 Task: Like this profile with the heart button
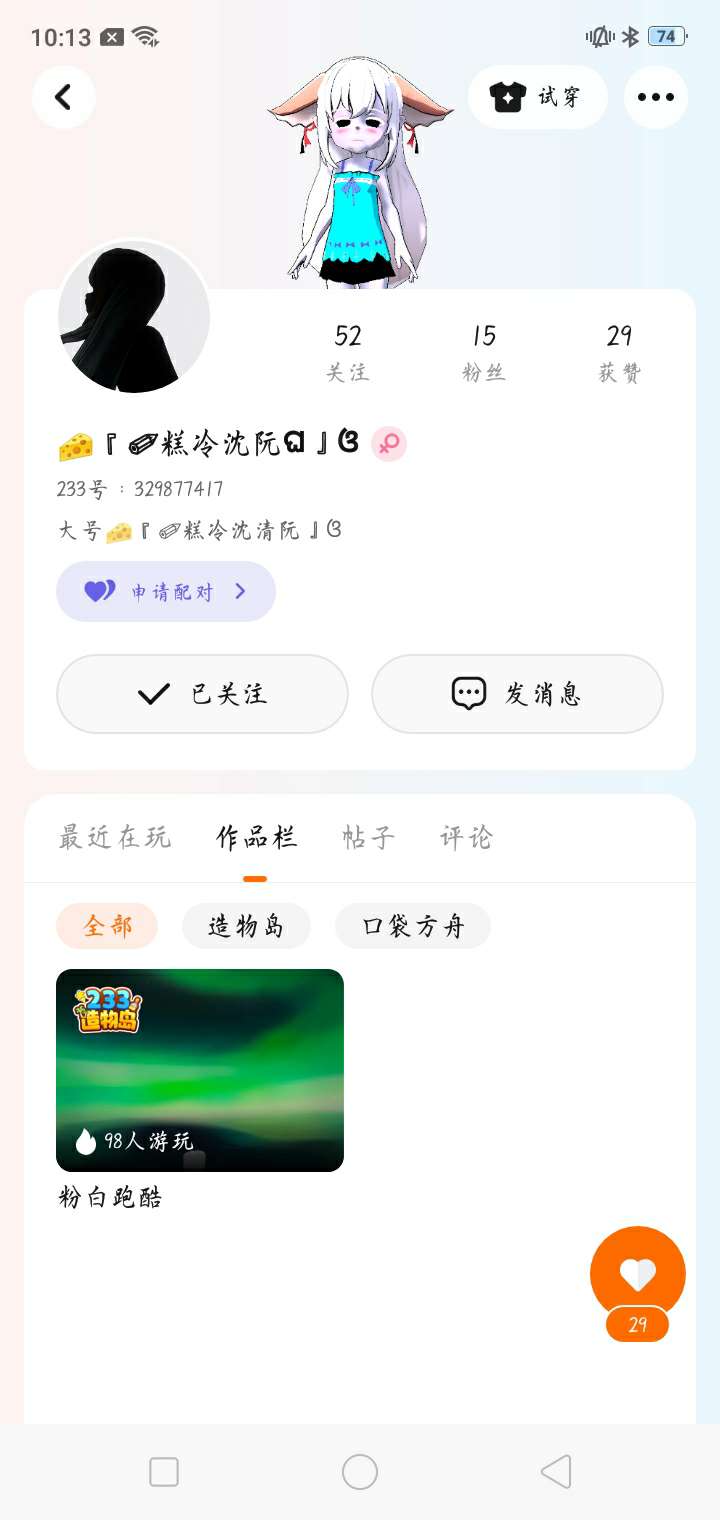tap(638, 1273)
